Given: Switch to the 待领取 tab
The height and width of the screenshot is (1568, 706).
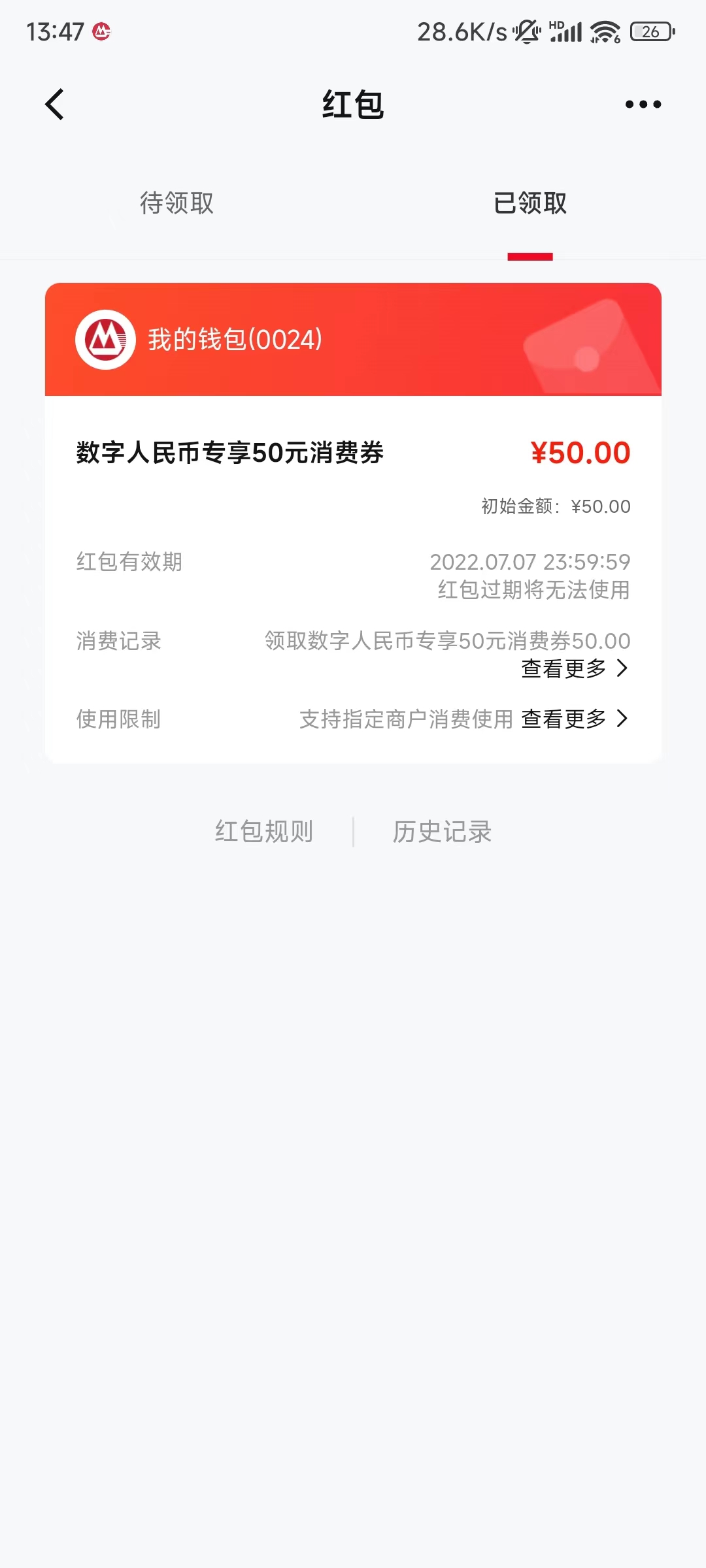Looking at the screenshot, I should tap(176, 203).
